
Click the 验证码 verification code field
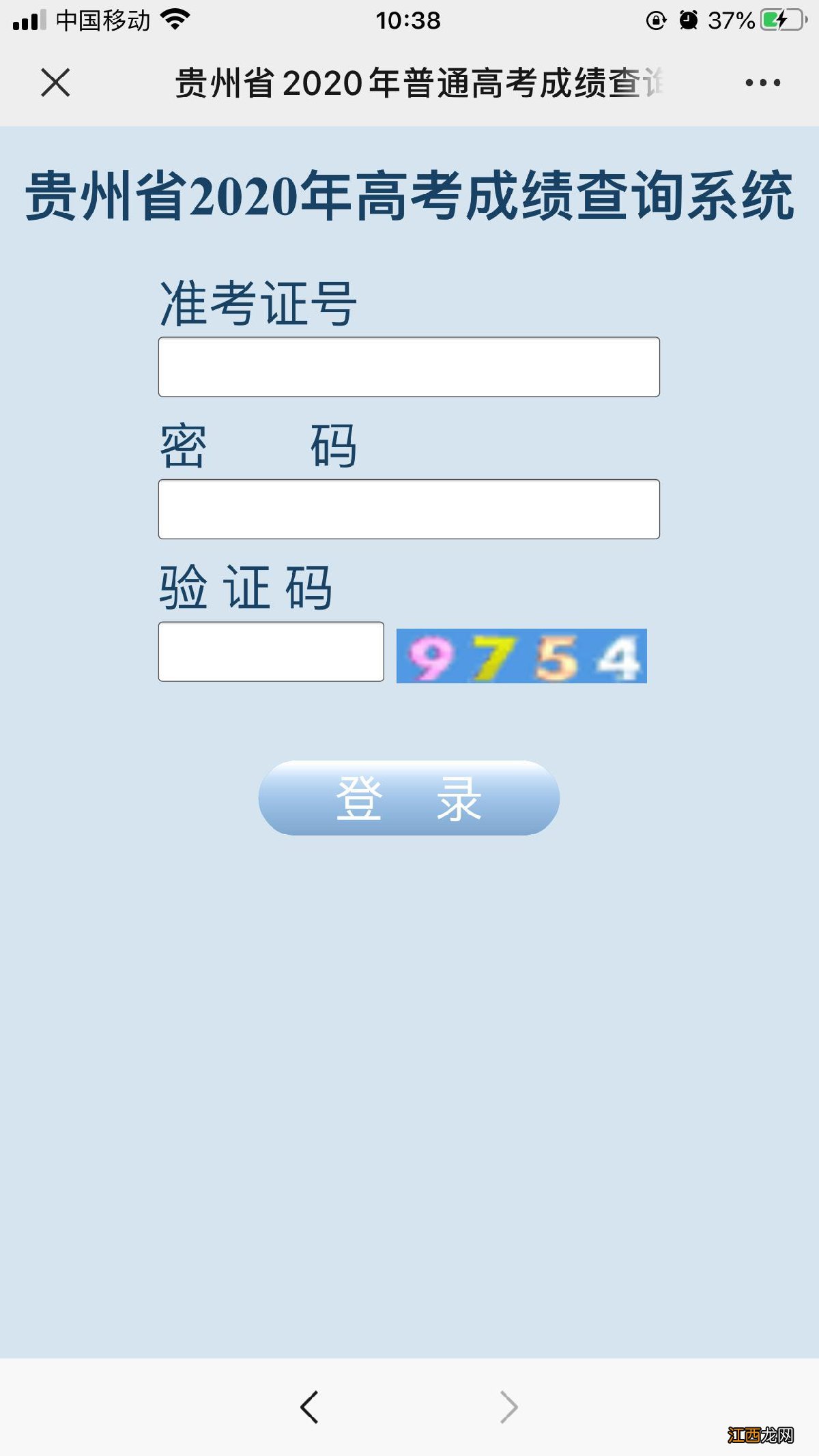(272, 653)
